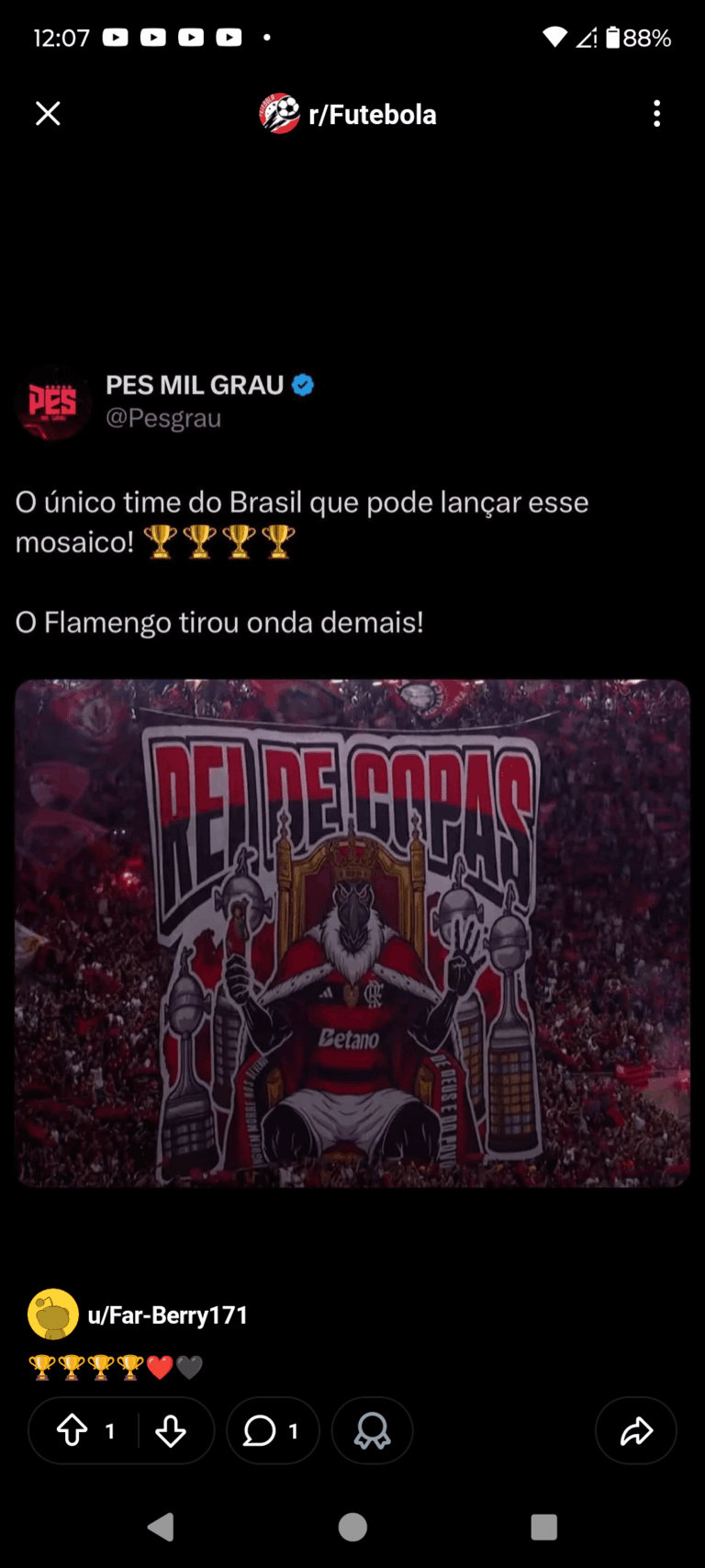The image size is (705, 1568).
Task: Go back using system navigation
Action: 161,1527
